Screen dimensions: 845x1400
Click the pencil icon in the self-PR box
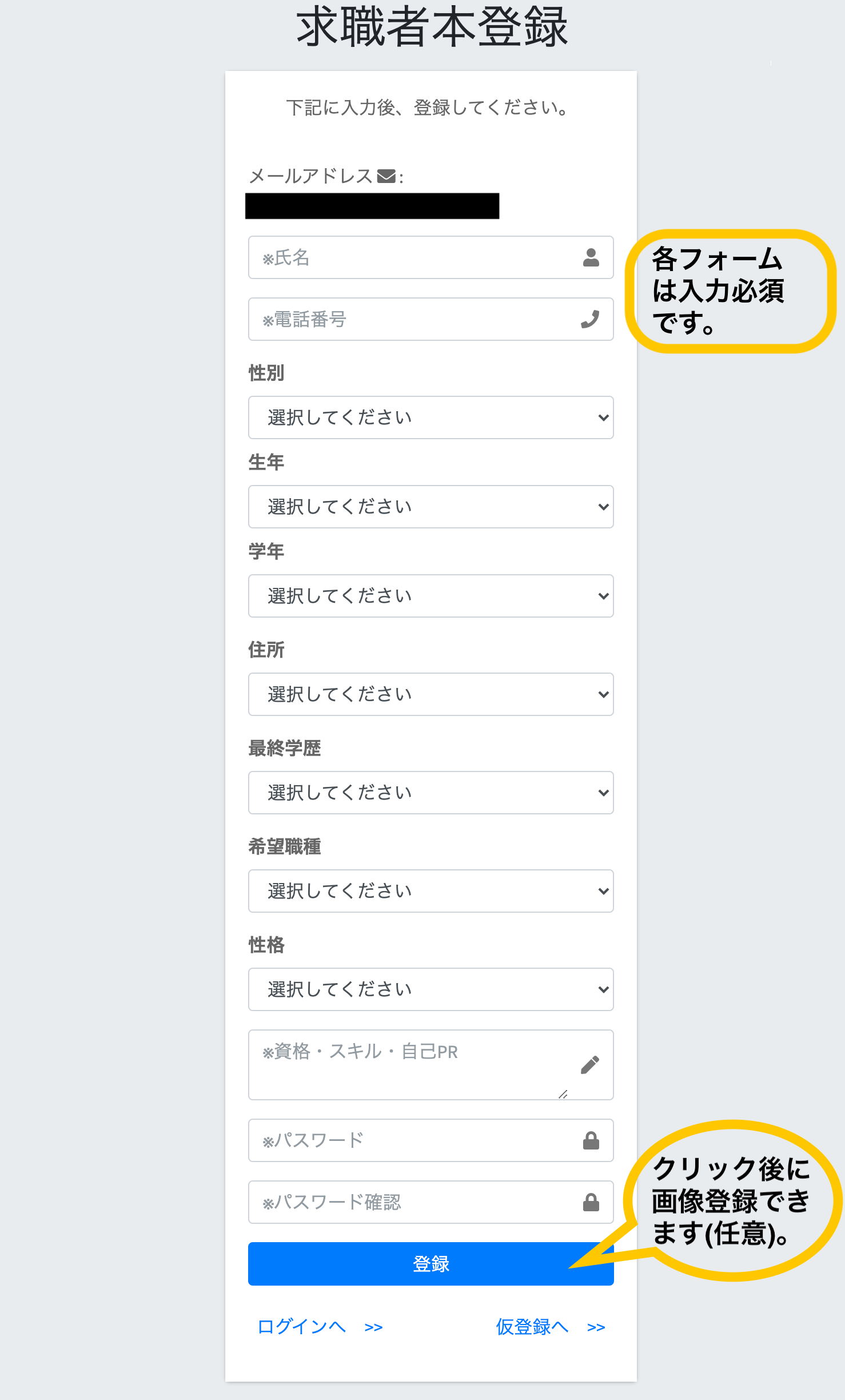pyautogui.click(x=590, y=1064)
